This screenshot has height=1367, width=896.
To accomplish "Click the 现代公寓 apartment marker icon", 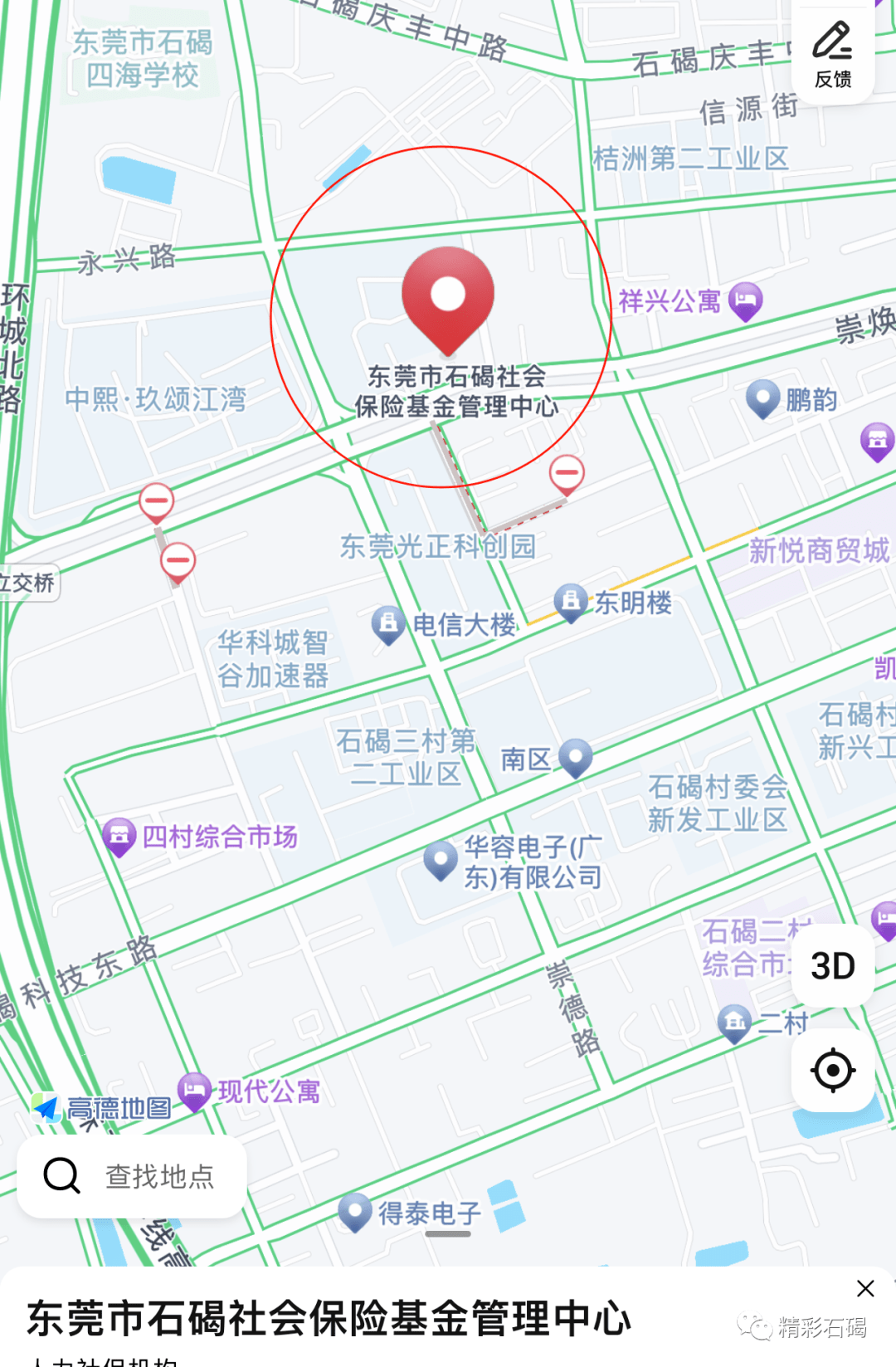I will coord(195,1091).
